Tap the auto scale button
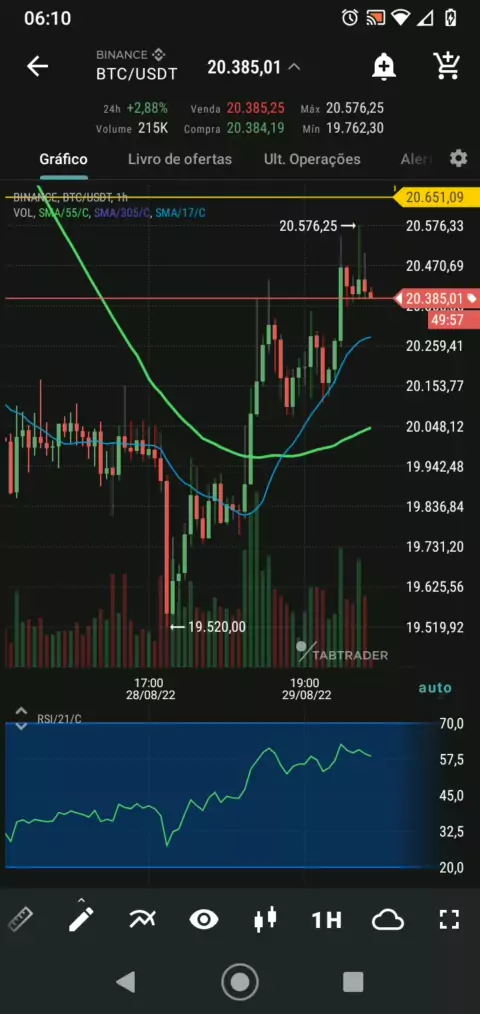Image resolution: width=480 pixels, height=1014 pixels. (x=435, y=687)
